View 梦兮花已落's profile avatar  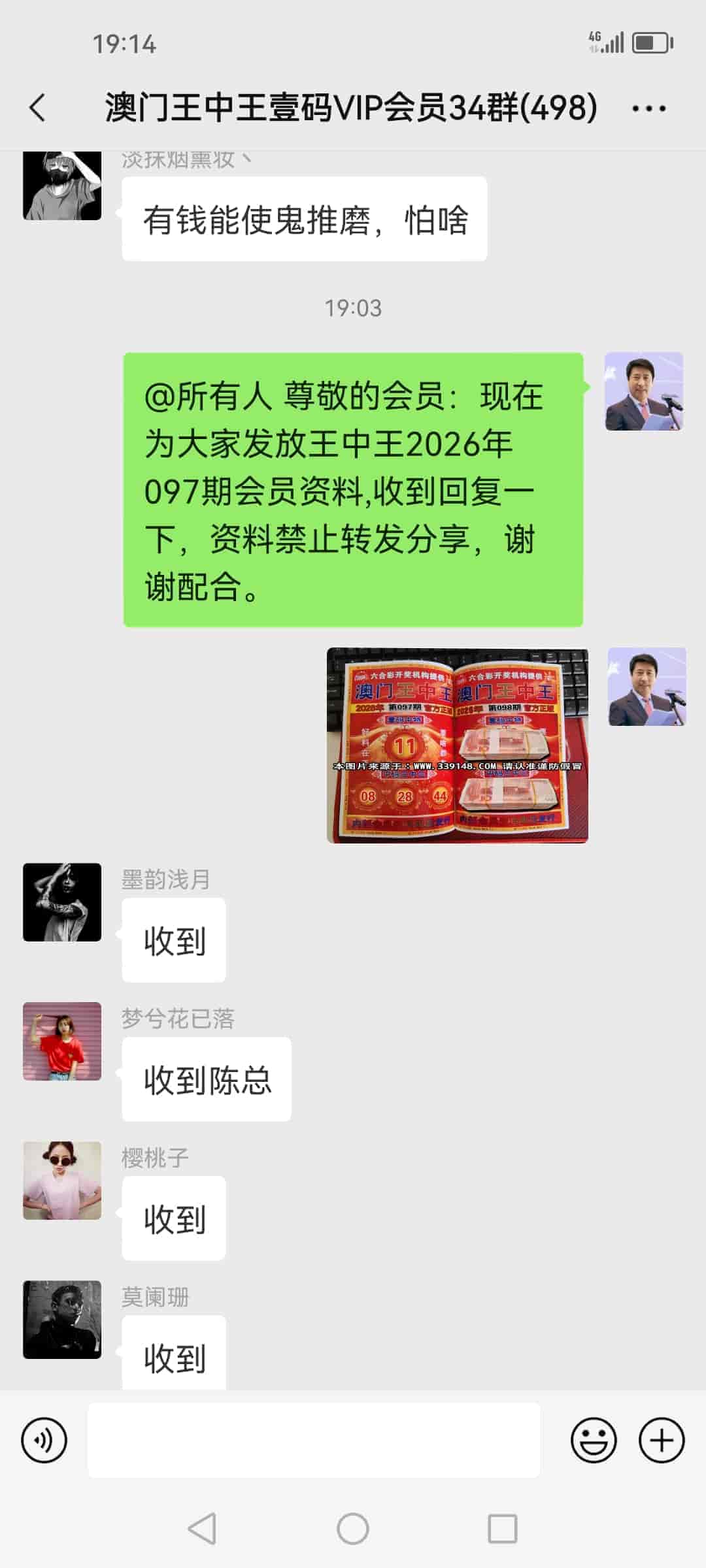pos(62,1041)
